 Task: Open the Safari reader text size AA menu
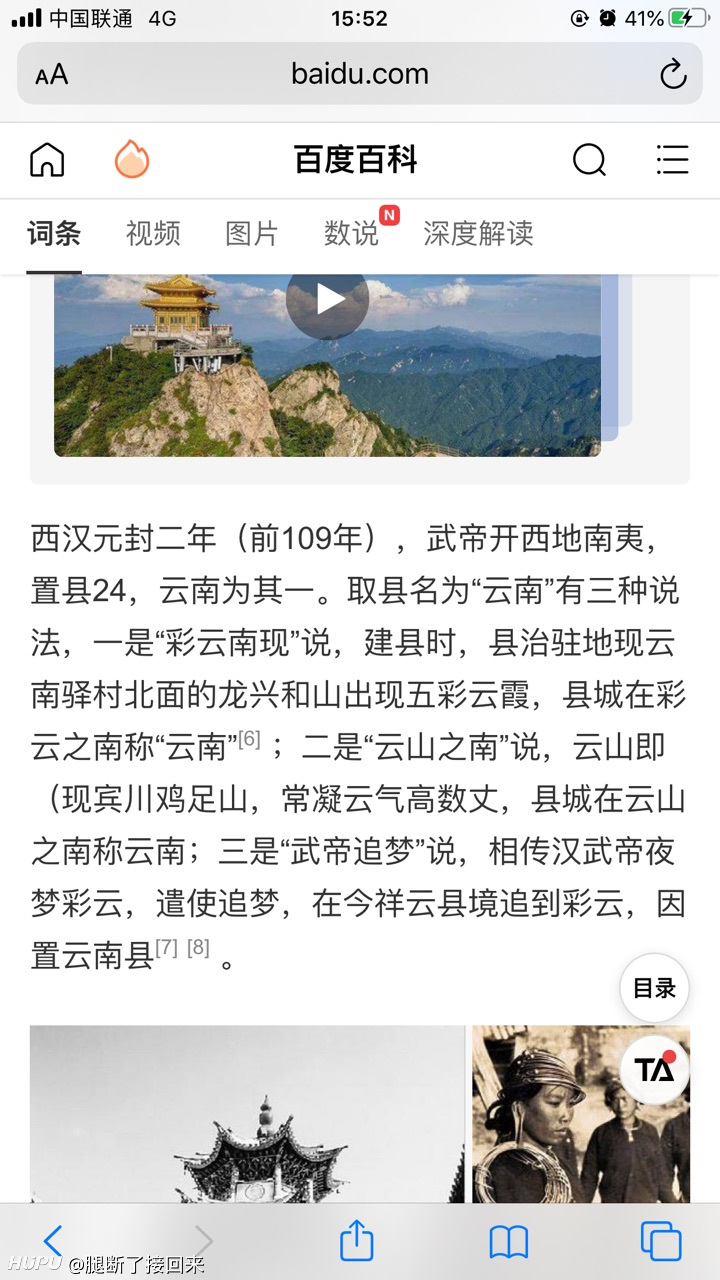click(x=51, y=74)
